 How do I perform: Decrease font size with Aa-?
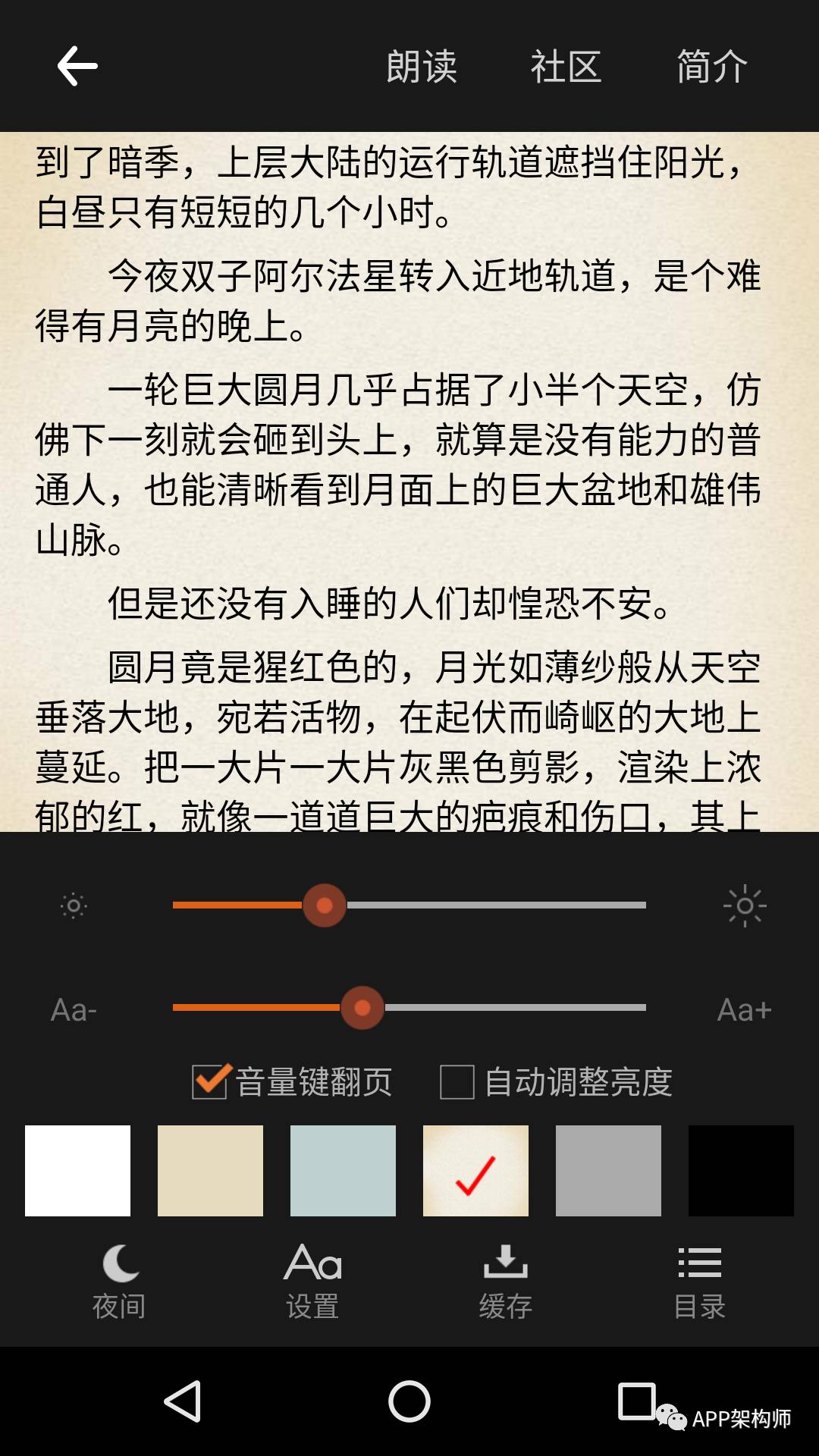(74, 1010)
